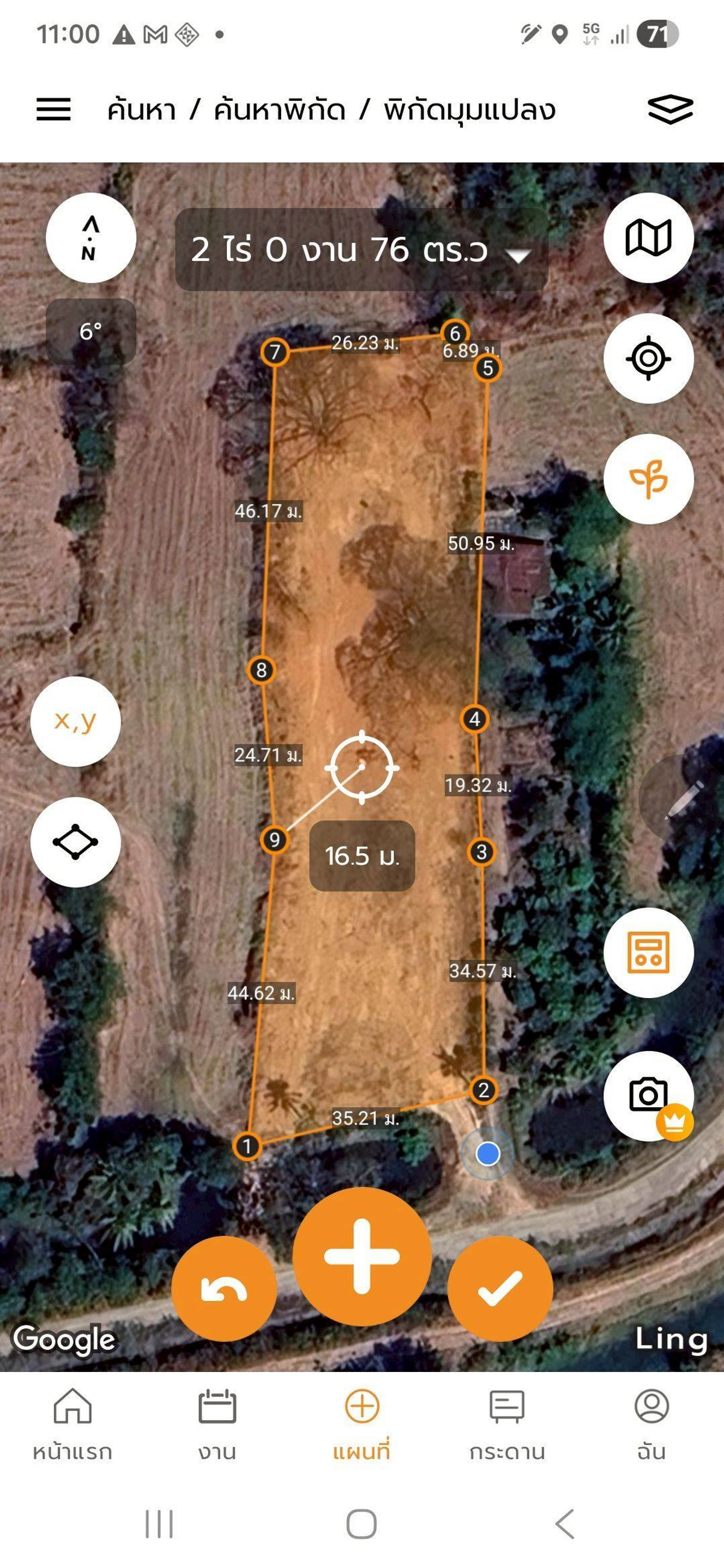Open the x,y coordinate entry button
Screen dimensions: 724x1568
pyautogui.click(x=75, y=721)
